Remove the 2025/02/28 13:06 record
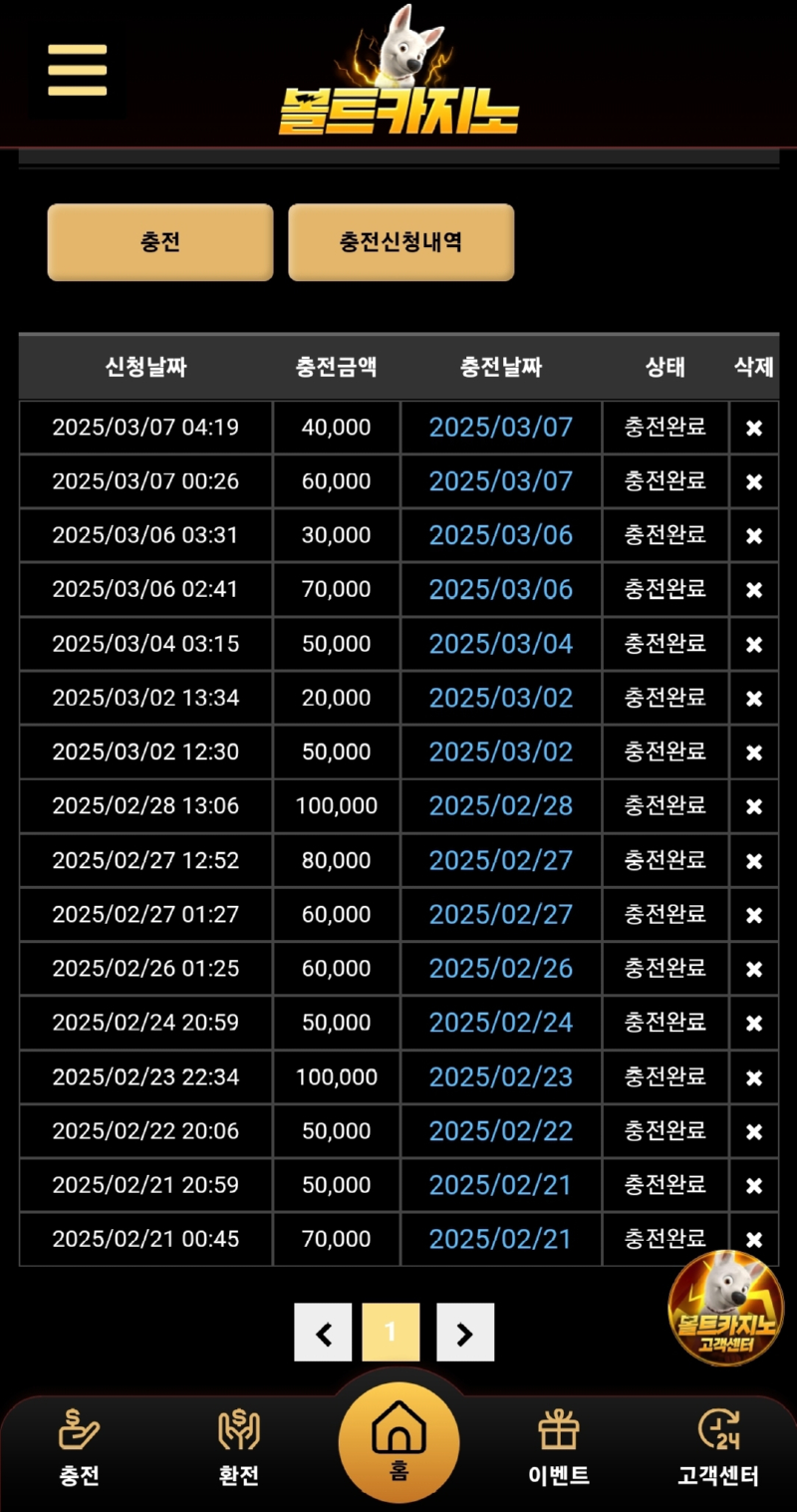The height and width of the screenshot is (1512, 797). pyautogui.click(x=754, y=806)
